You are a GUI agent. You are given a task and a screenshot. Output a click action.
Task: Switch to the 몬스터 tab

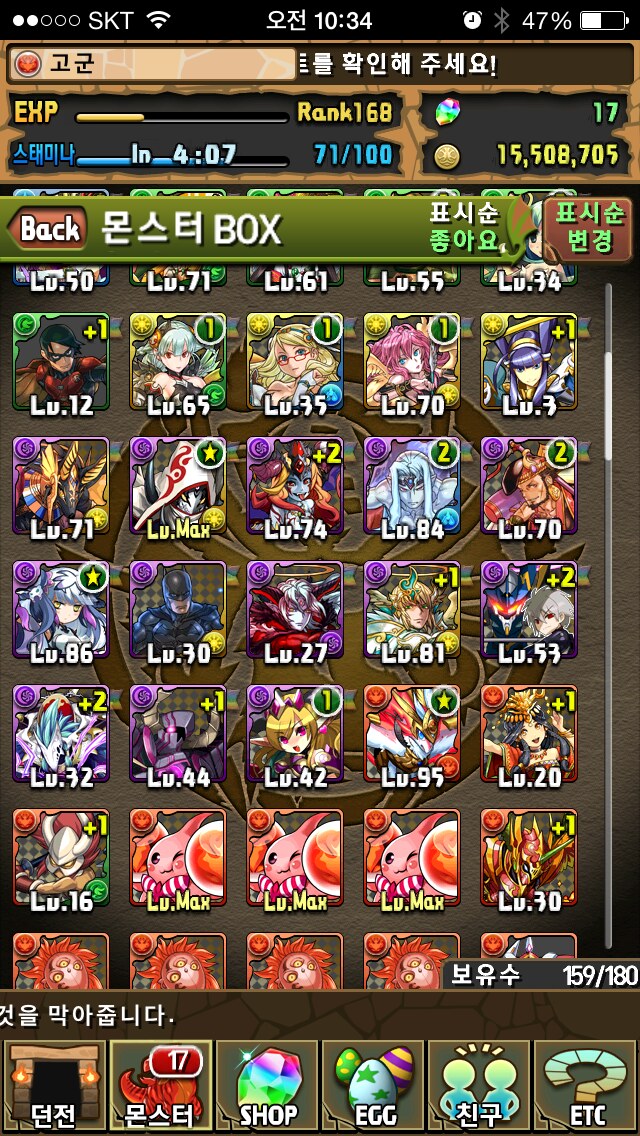tap(159, 1086)
